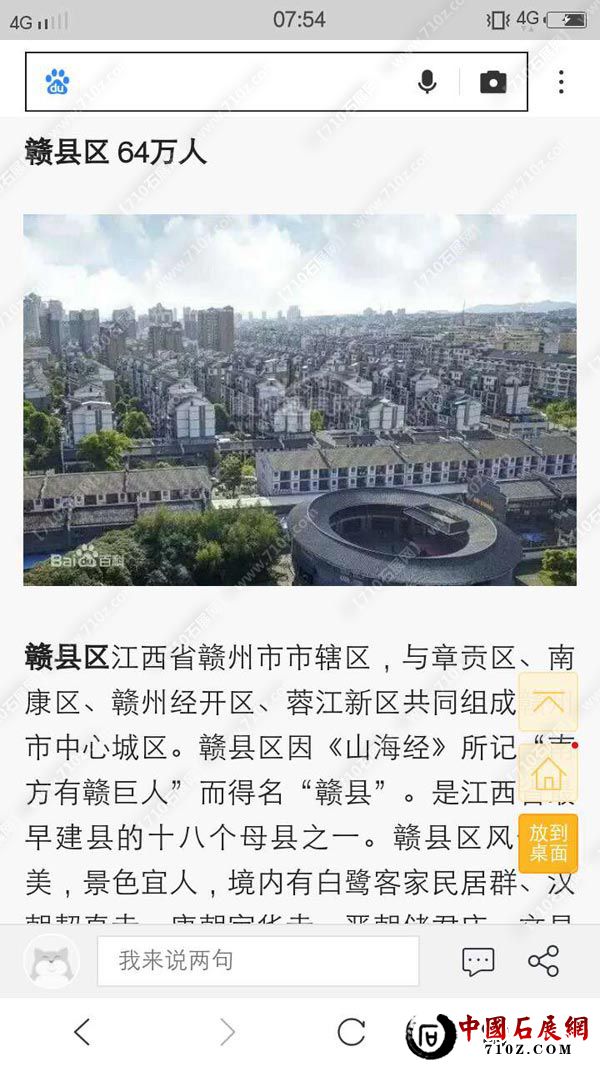Share this page
This screenshot has width=600, height=1067.
(543, 962)
